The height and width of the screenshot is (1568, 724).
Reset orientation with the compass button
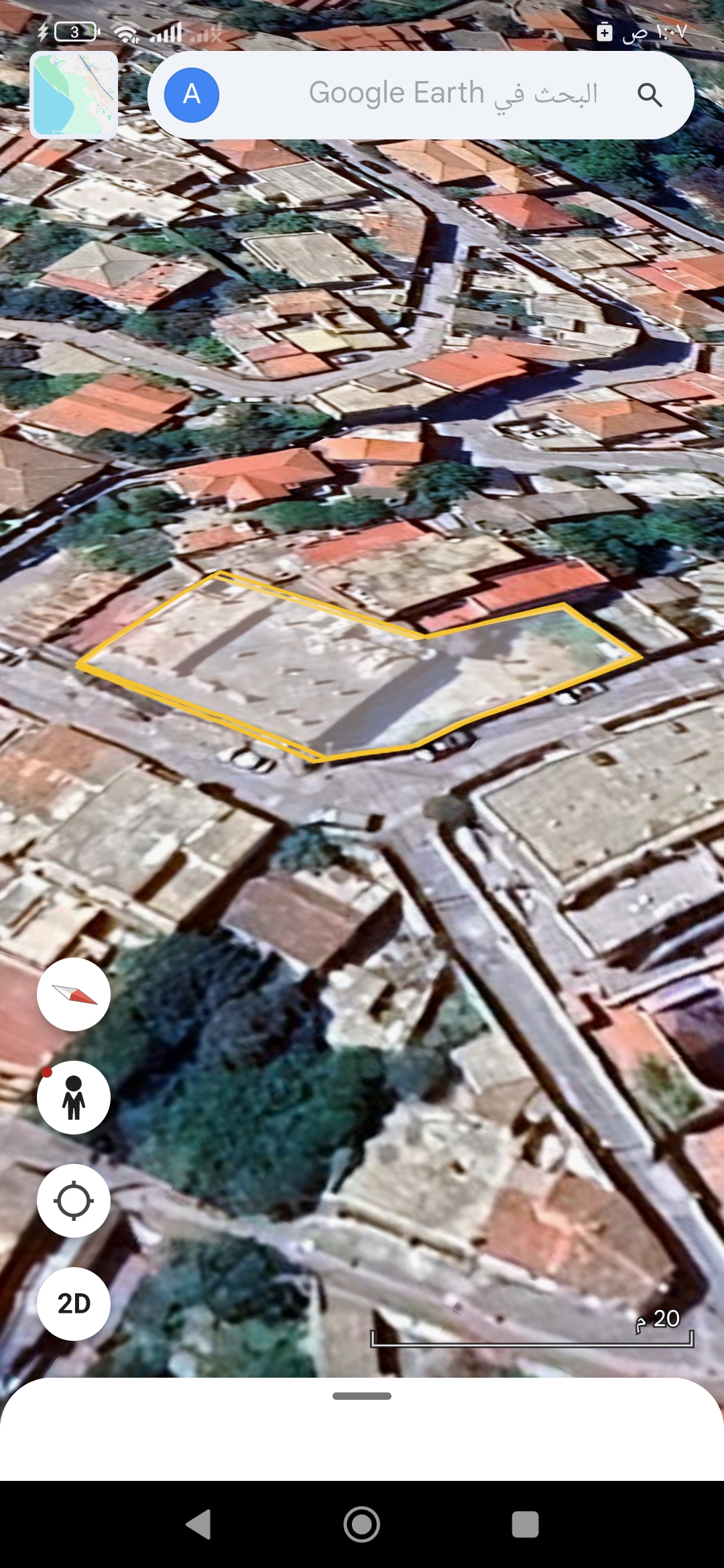(74, 994)
